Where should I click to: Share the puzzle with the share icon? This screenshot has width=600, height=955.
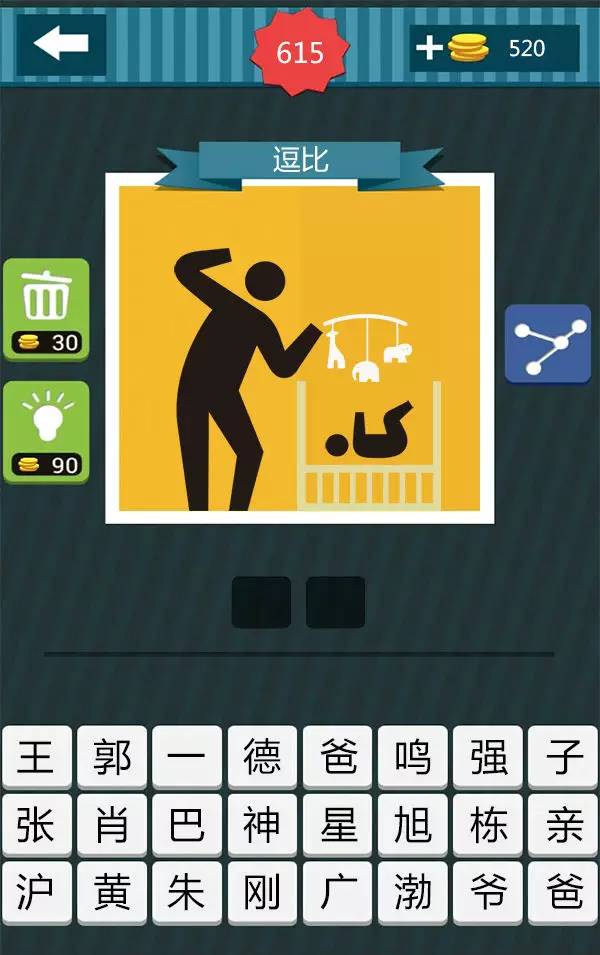547,345
